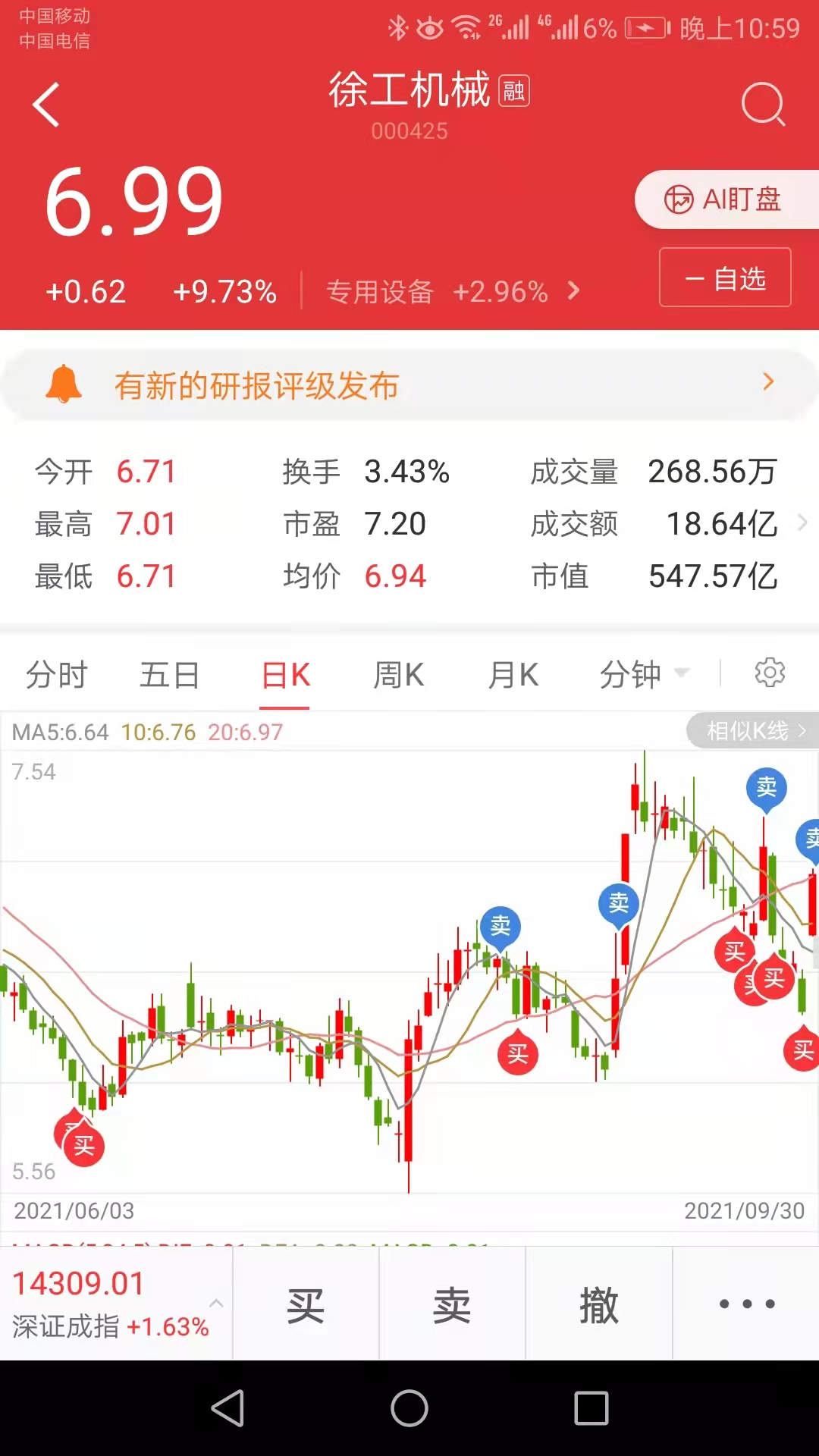
Task: Go back using the top-left arrow
Action: (46, 105)
